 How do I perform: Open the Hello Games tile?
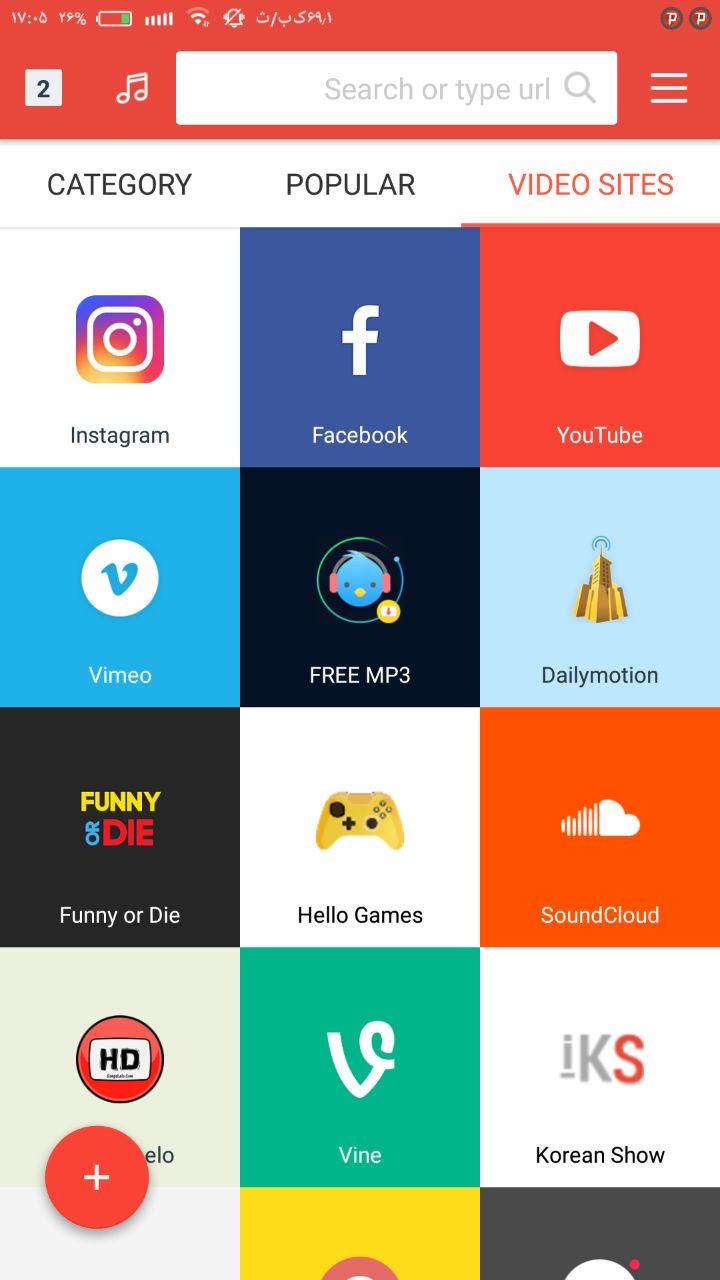pyautogui.click(x=360, y=827)
